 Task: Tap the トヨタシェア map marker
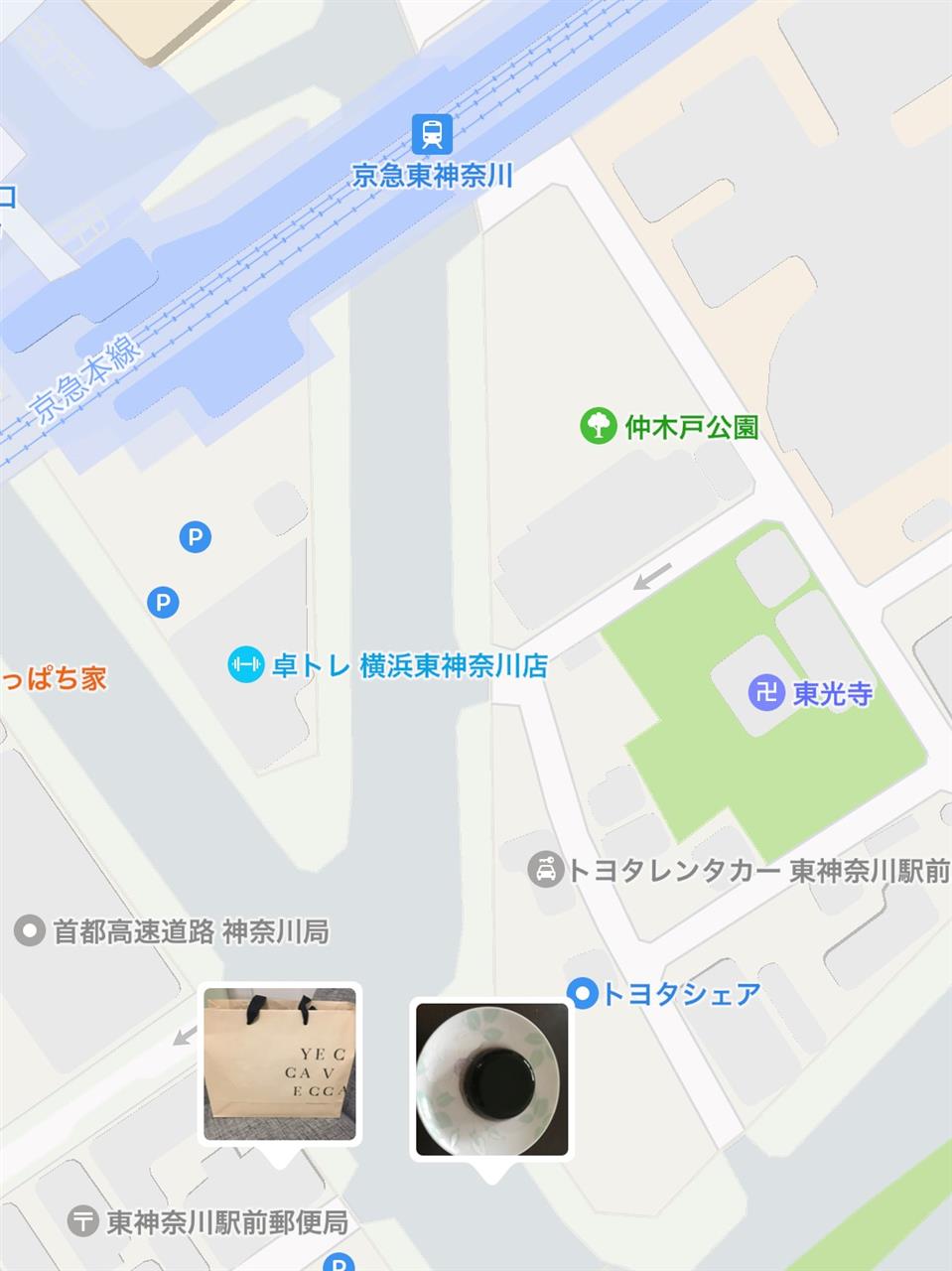click(x=583, y=993)
